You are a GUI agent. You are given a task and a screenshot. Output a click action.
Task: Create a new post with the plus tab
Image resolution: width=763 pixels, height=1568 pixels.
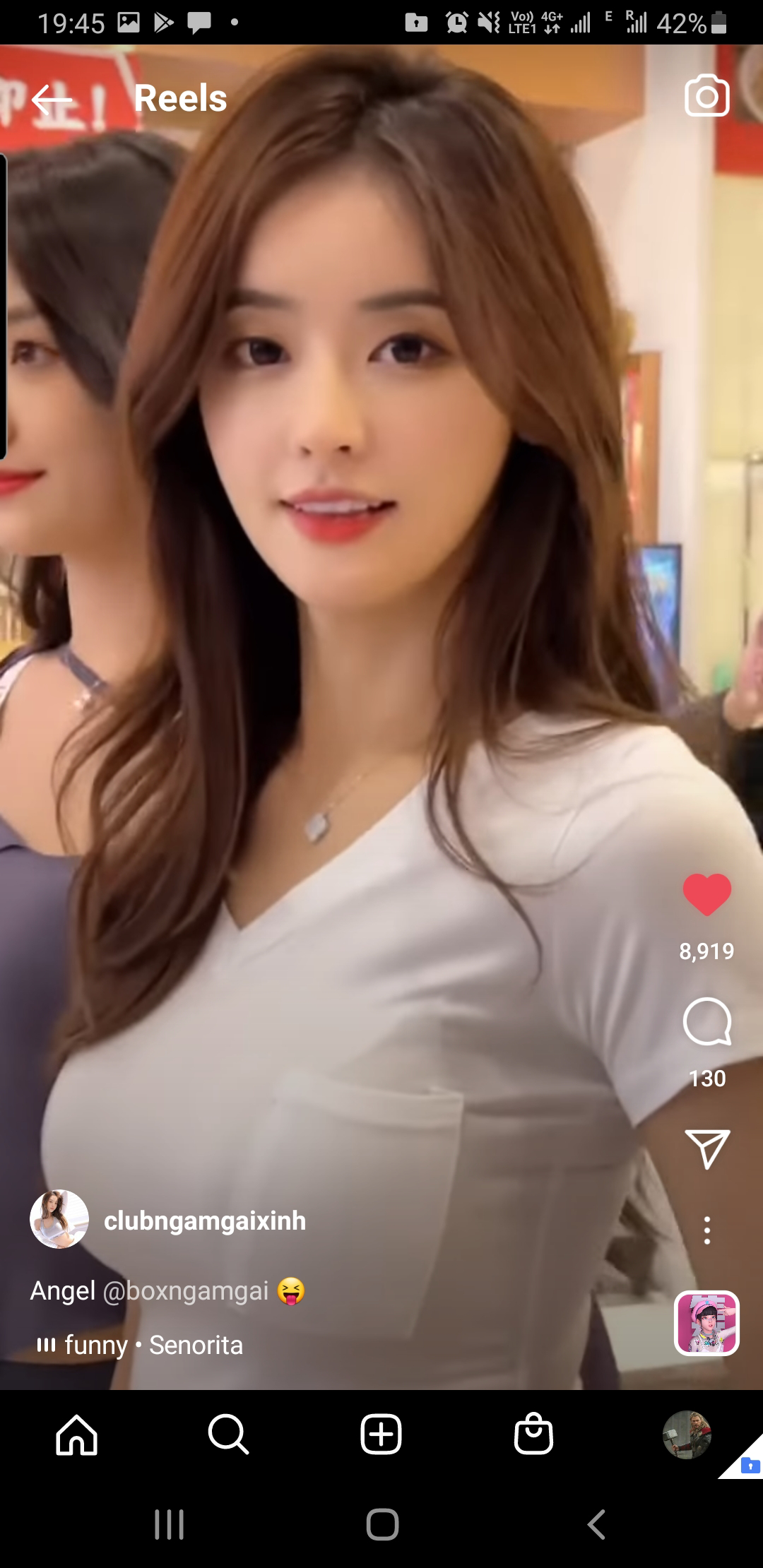tap(381, 1435)
